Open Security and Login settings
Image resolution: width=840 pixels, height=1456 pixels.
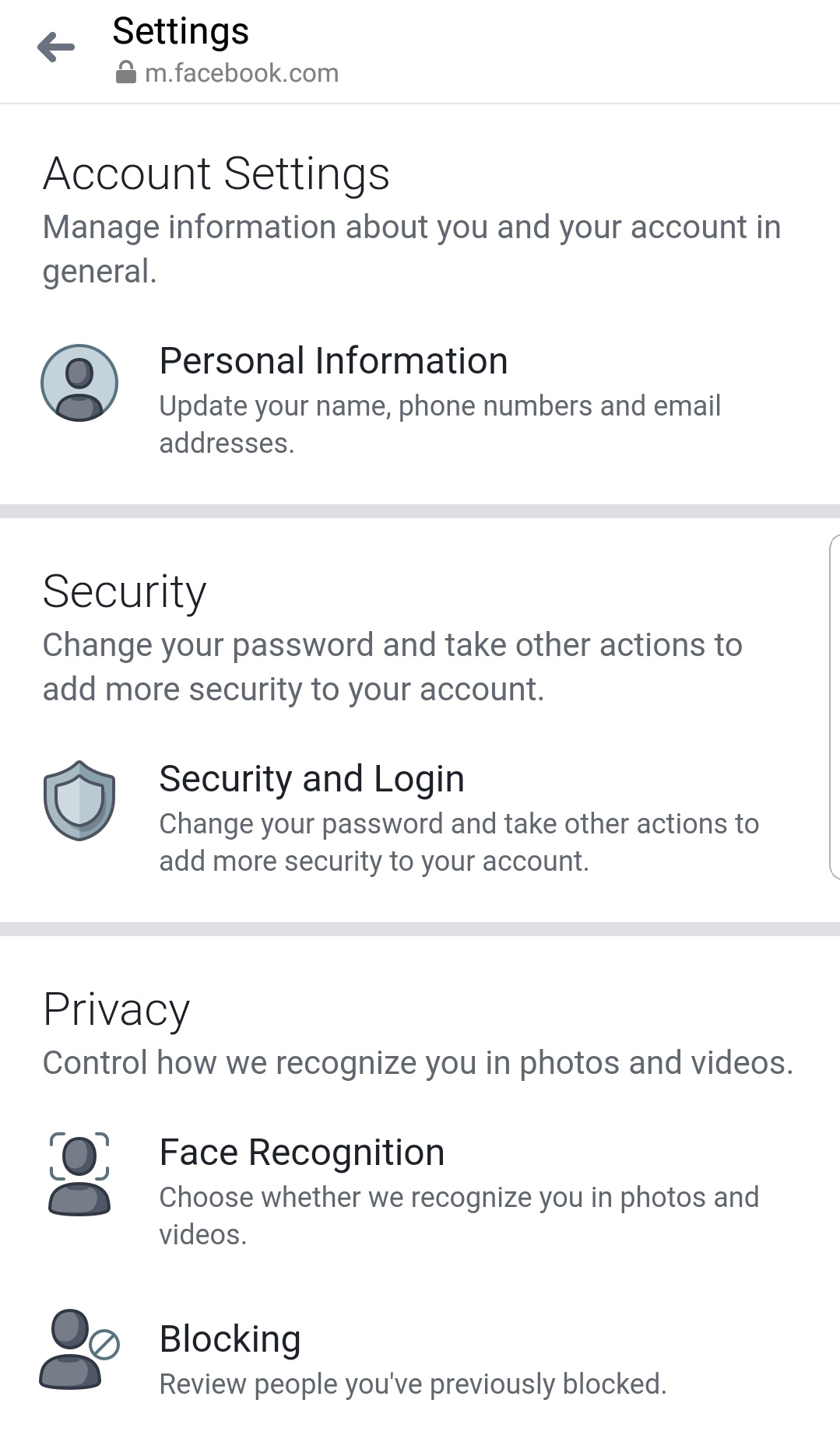pos(420,818)
